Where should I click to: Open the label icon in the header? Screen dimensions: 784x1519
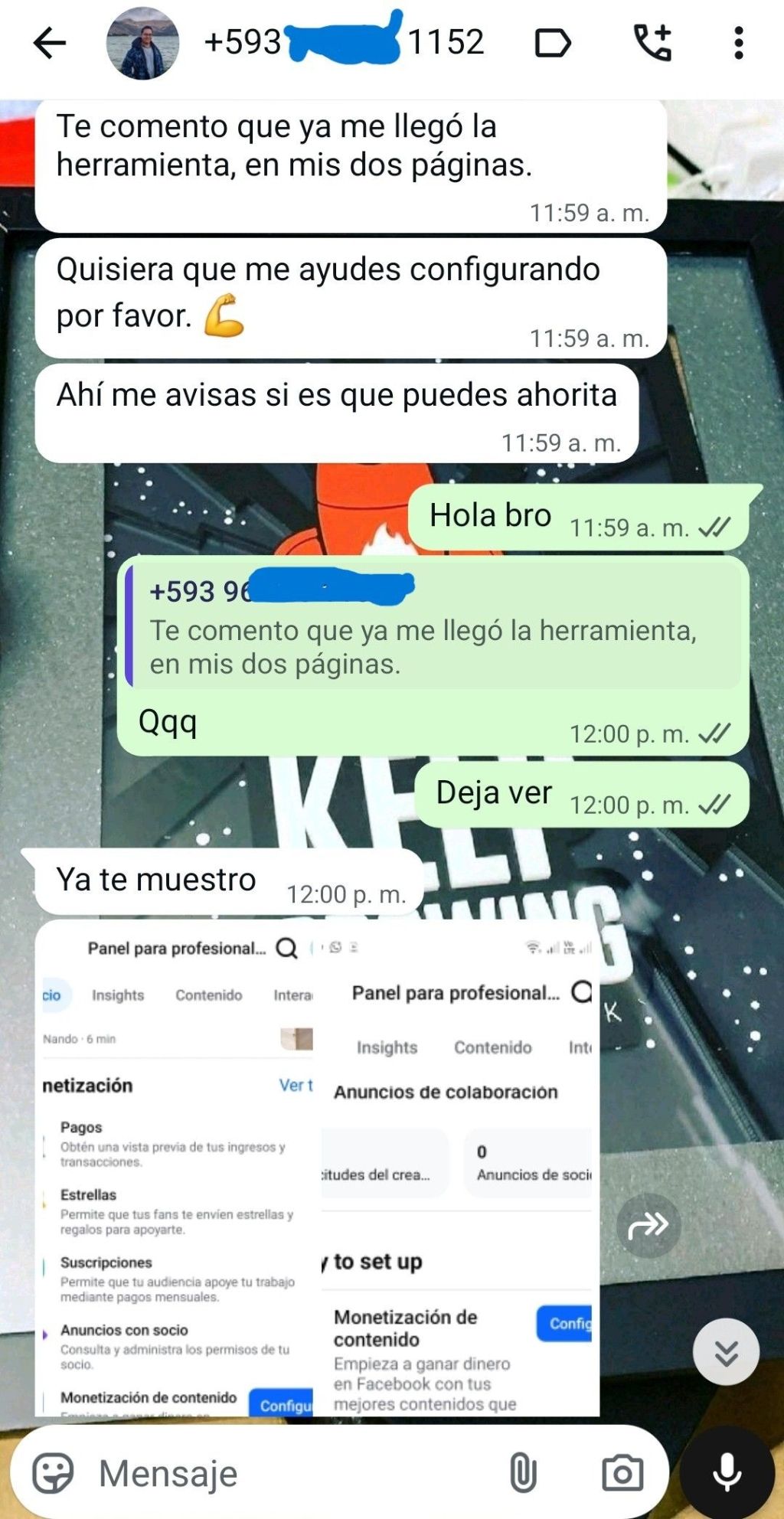[552, 43]
